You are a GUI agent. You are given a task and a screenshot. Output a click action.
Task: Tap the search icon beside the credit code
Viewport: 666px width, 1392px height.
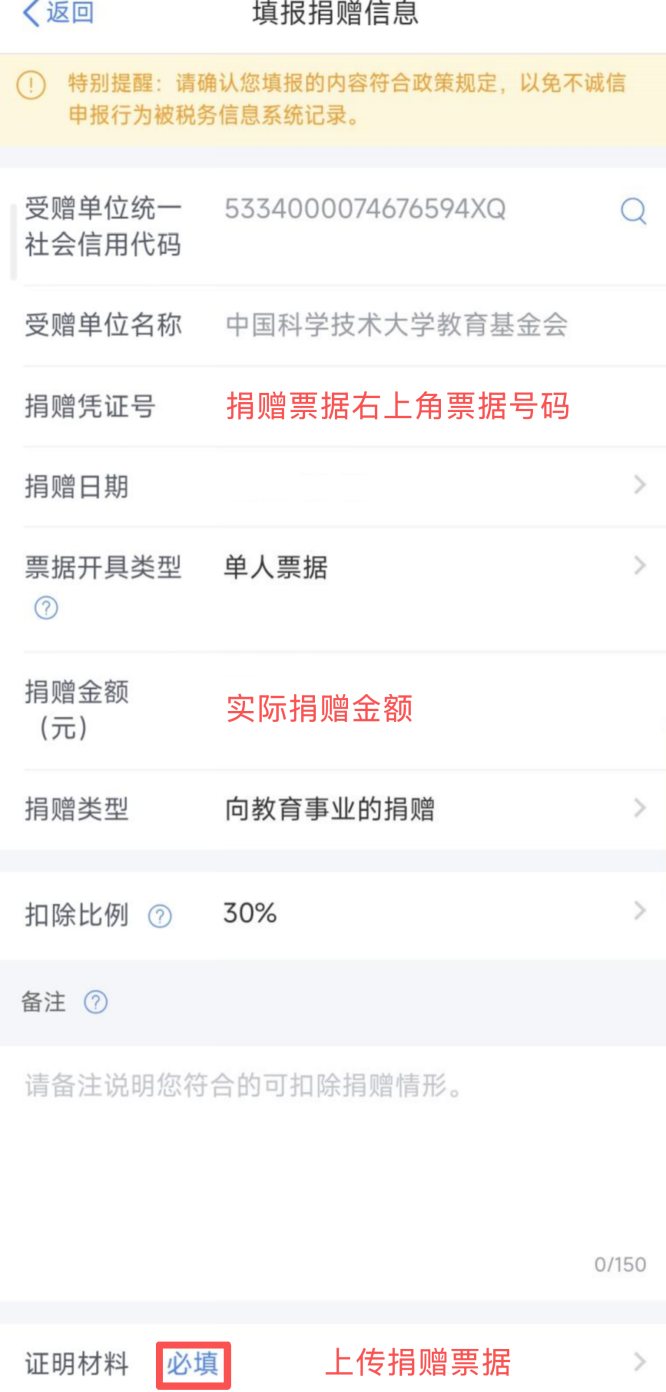pyautogui.click(x=633, y=210)
